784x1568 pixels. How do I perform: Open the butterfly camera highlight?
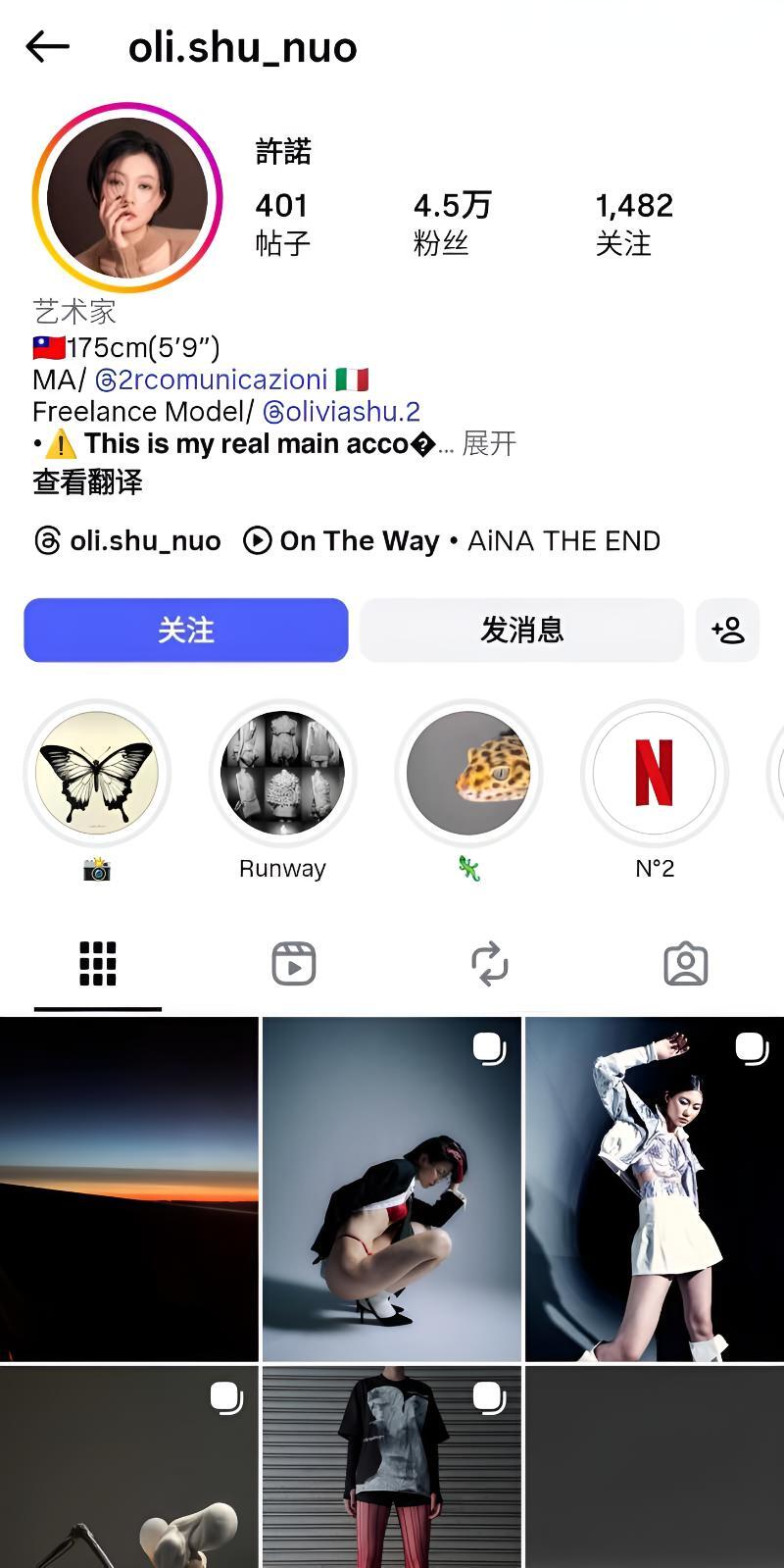pos(96,773)
